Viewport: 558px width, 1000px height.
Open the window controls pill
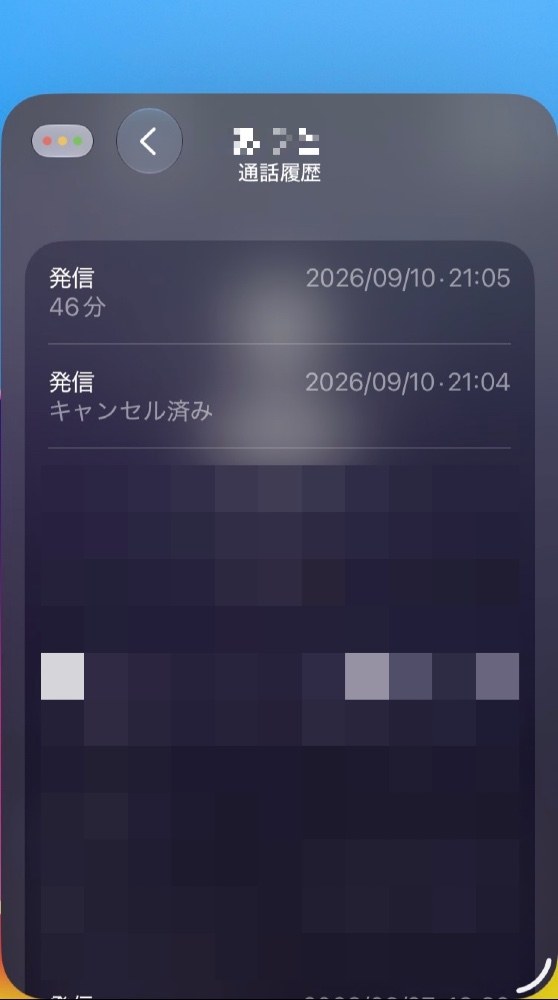pos(62,141)
